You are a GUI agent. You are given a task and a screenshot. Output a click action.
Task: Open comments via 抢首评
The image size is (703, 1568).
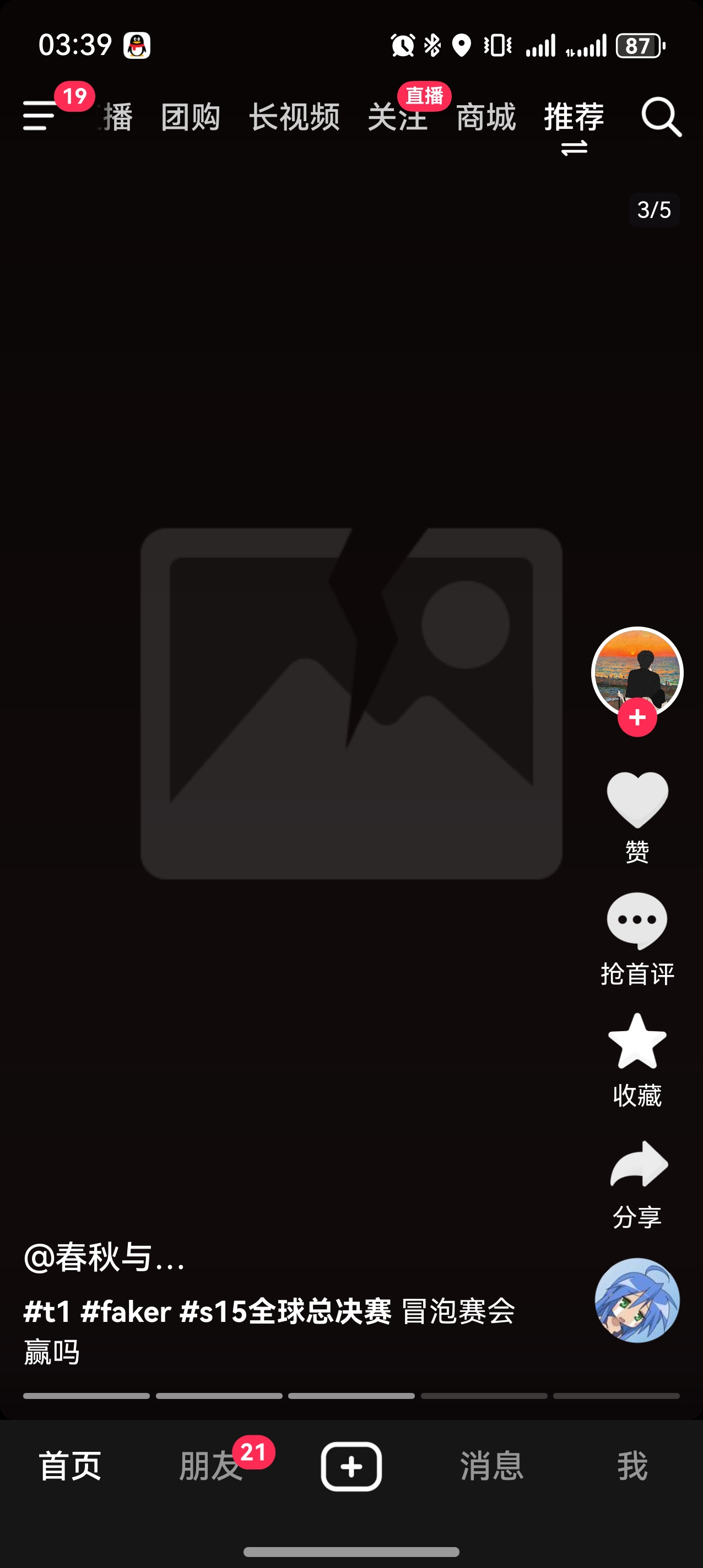[x=636, y=922]
